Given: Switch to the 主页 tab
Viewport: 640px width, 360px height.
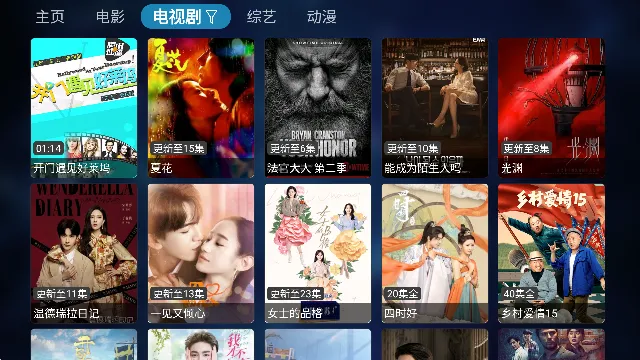Looking at the screenshot, I should tap(50, 17).
